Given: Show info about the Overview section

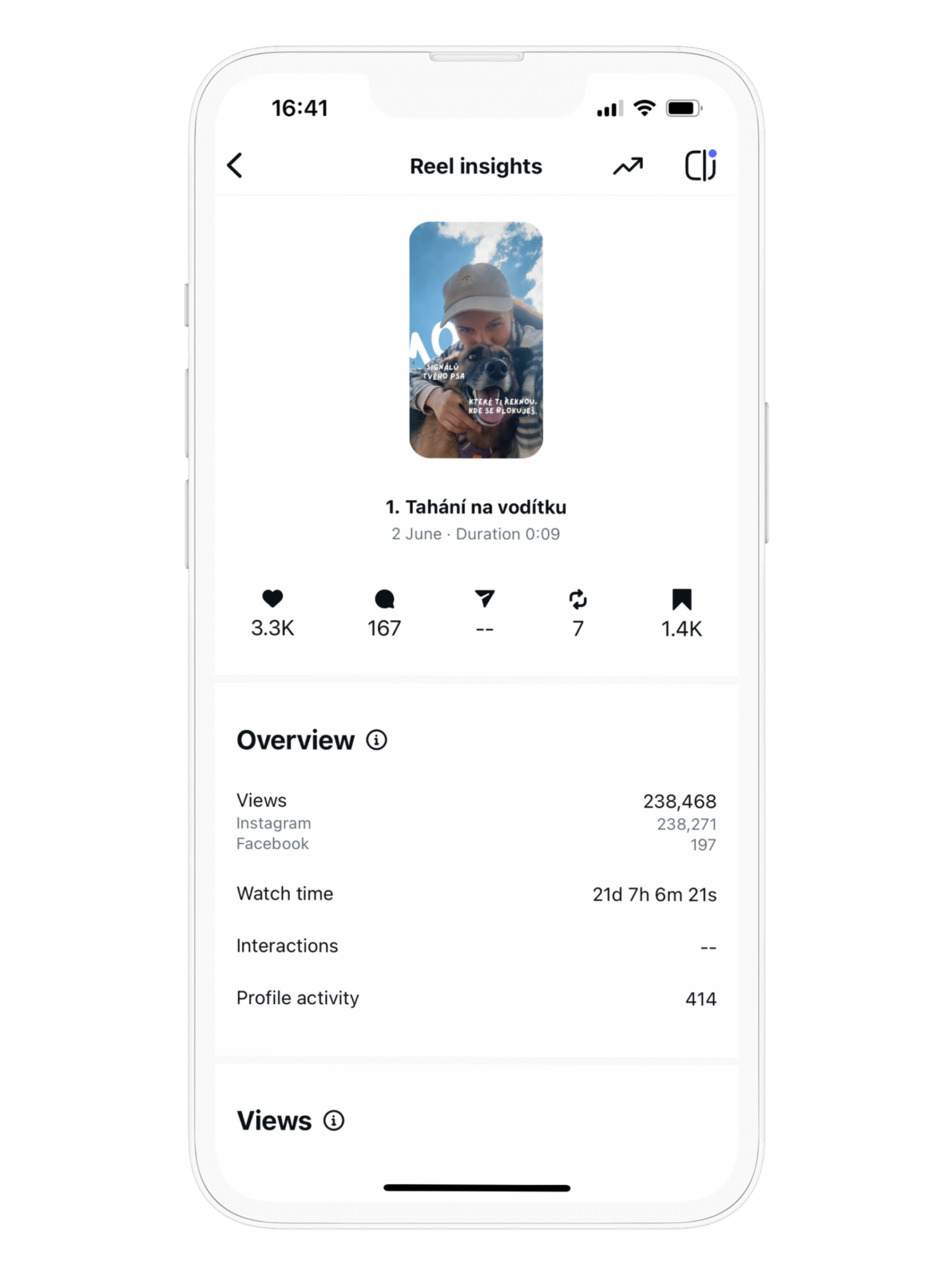Looking at the screenshot, I should point(376,740).
